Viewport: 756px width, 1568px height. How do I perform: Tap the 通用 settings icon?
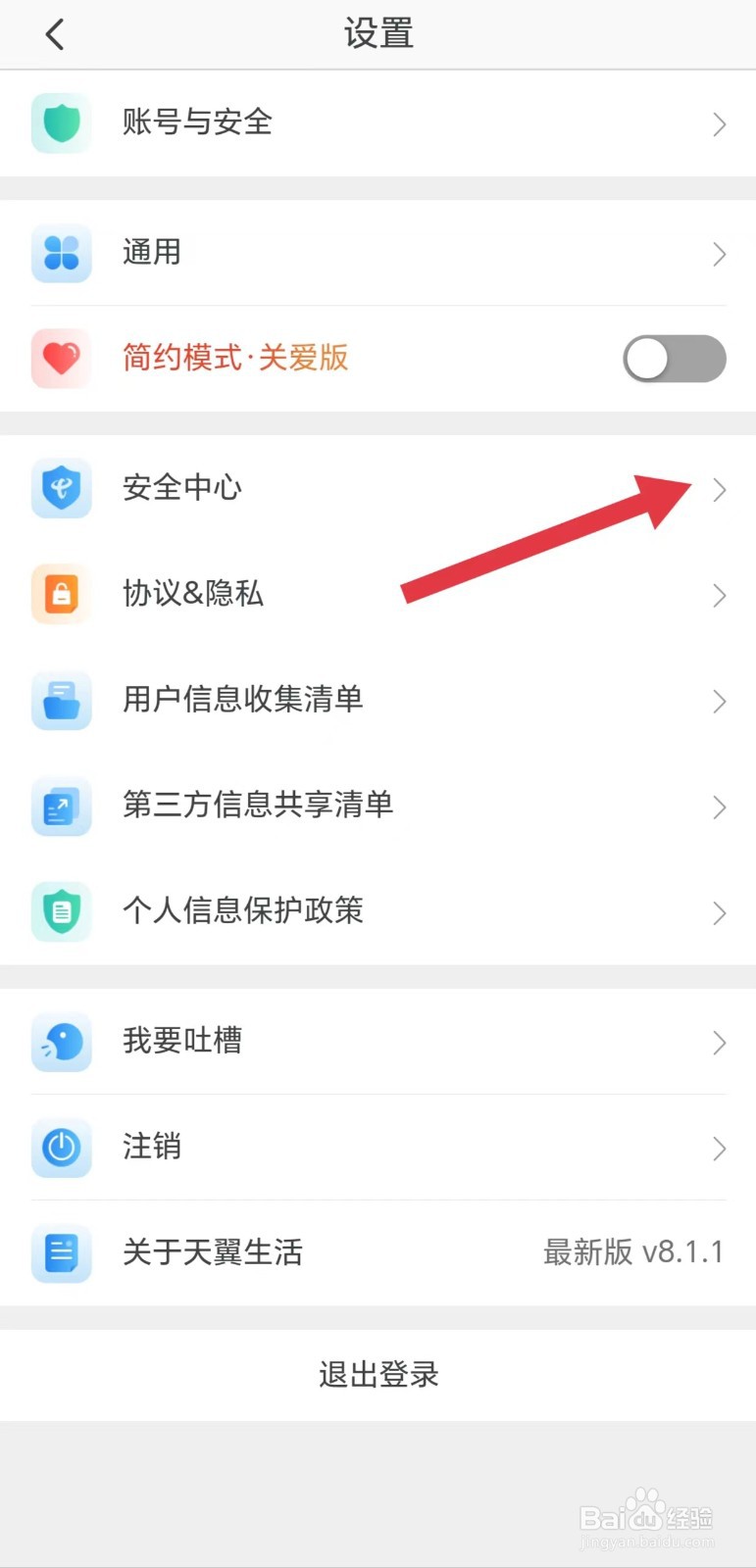[x=61, y=253]
